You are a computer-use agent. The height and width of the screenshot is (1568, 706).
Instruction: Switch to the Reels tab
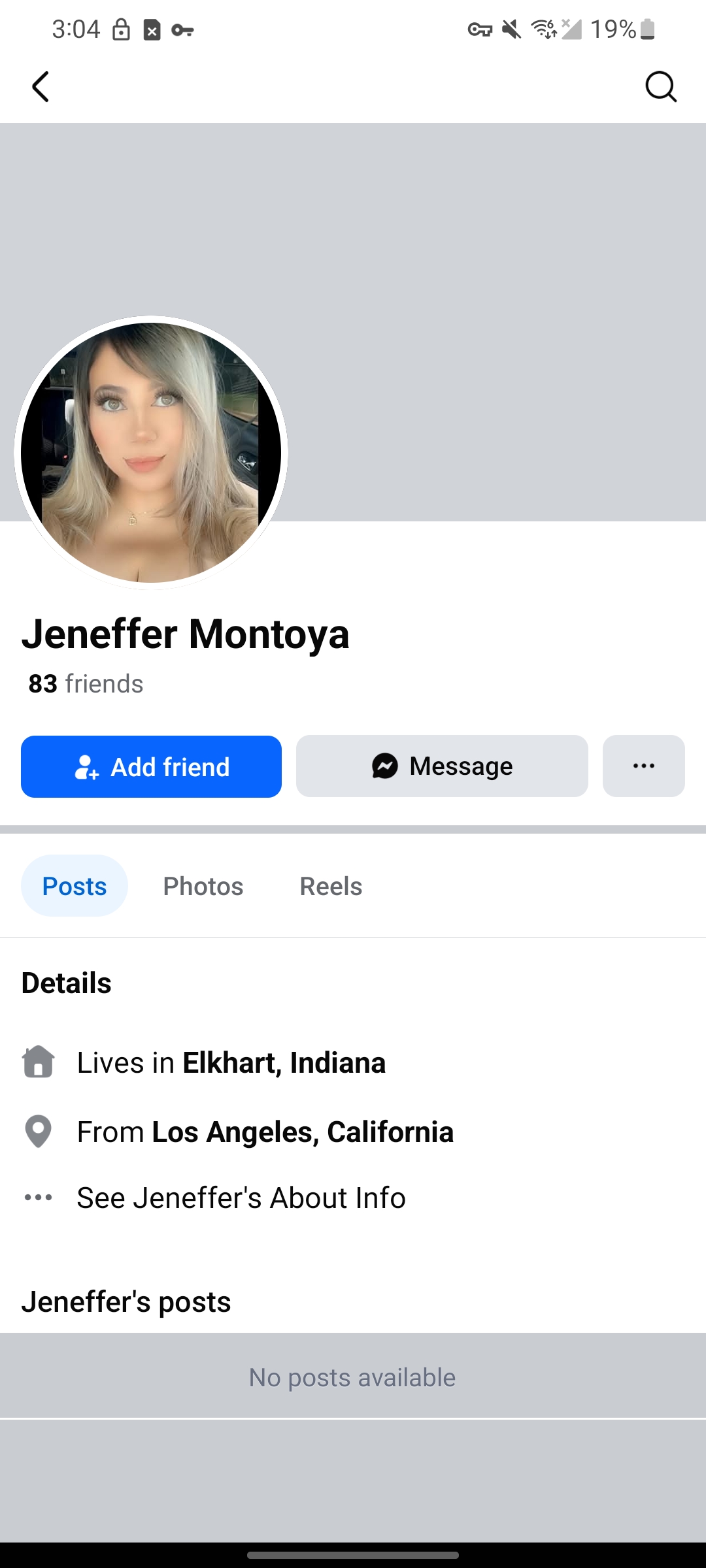point(331,886)
